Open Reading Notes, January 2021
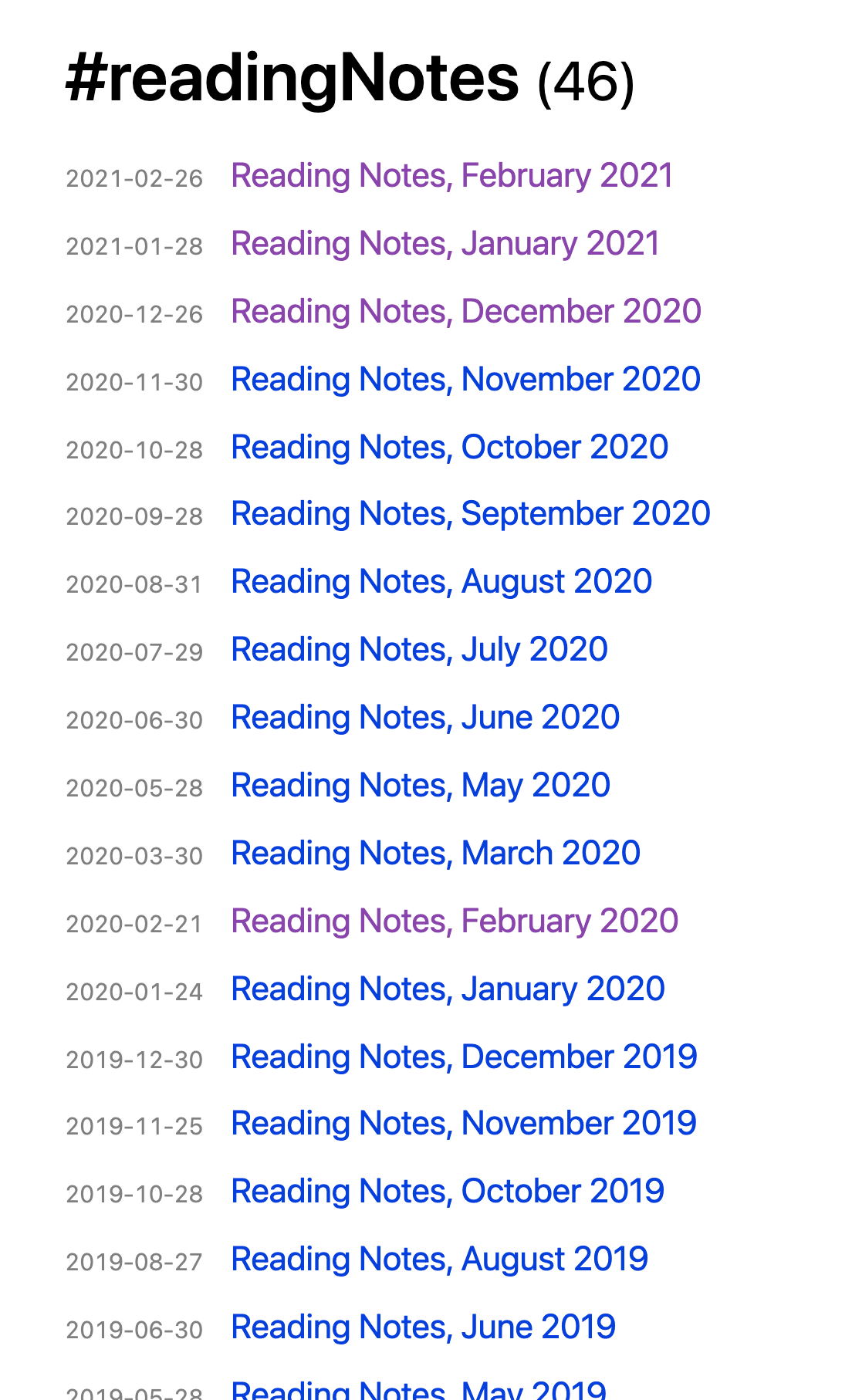Image resolution: width=852 pixels, height=1400 pixels. click(446, 245)
